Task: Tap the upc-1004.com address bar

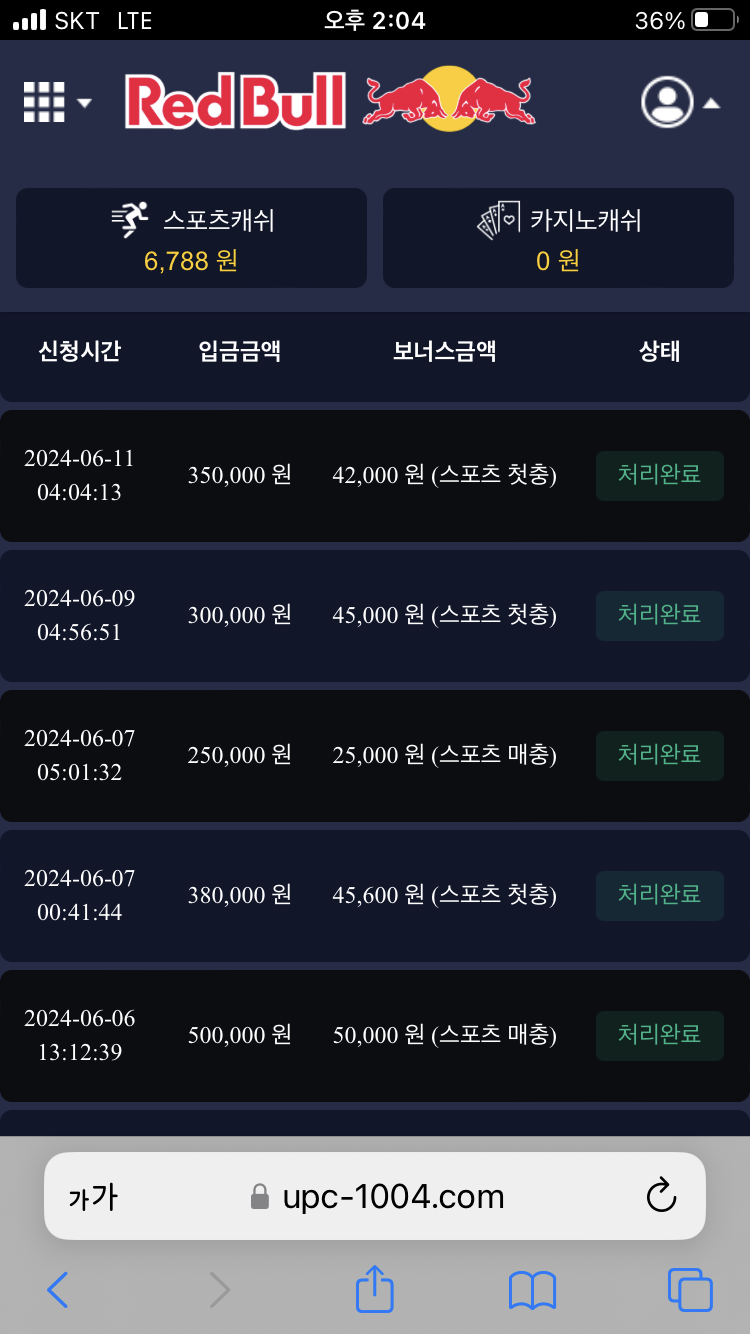Action: [x=380, y=1197]
